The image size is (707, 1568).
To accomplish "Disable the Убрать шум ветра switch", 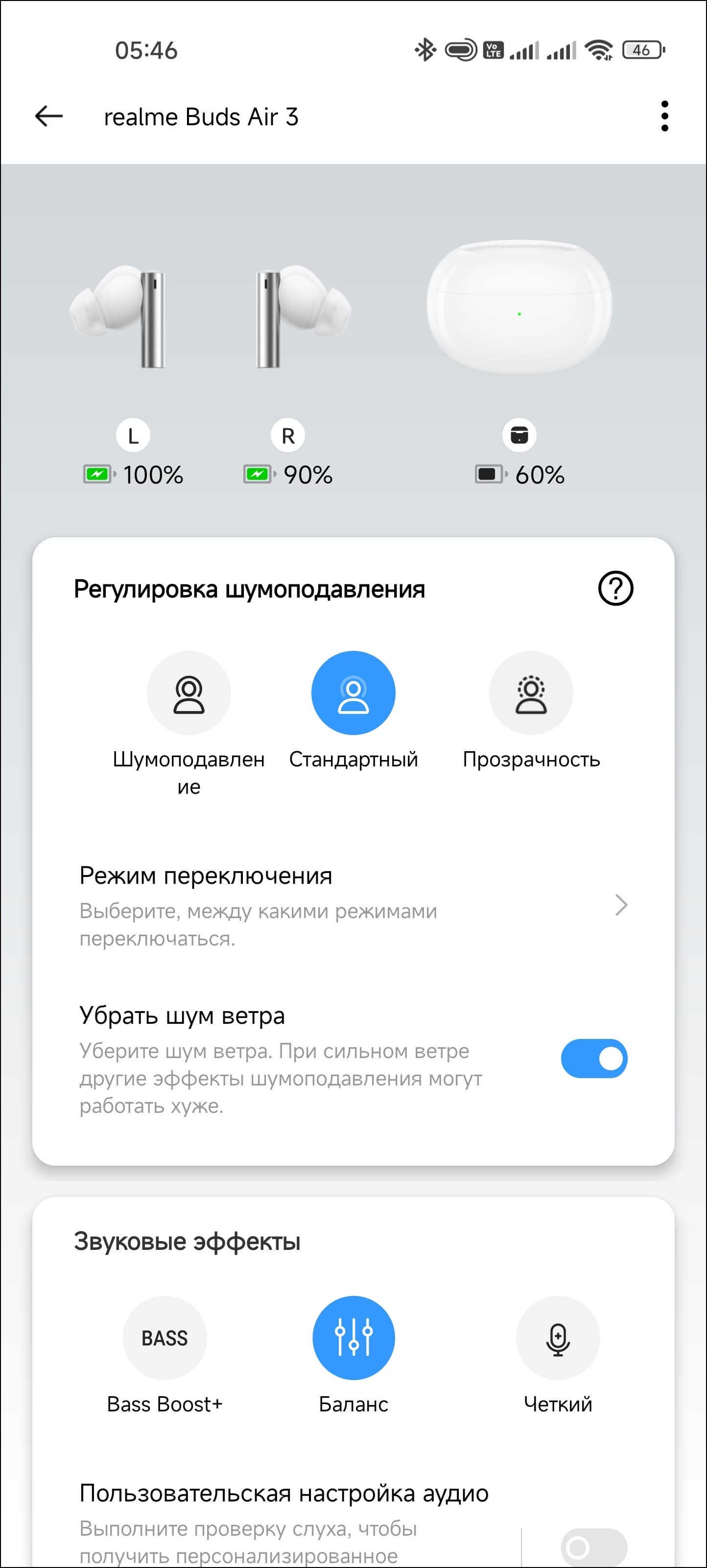I will coord(594,1059).
